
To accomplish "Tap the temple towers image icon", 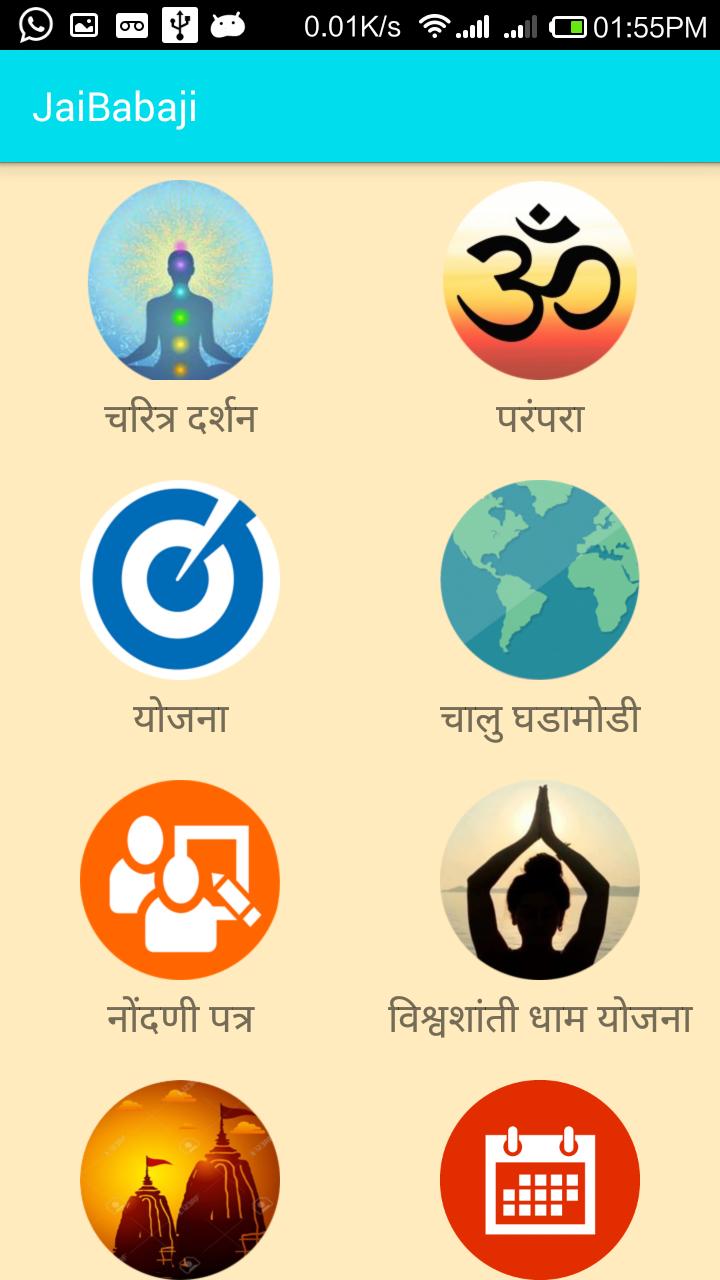I will pyautogui.click(x=180, y=1178).
